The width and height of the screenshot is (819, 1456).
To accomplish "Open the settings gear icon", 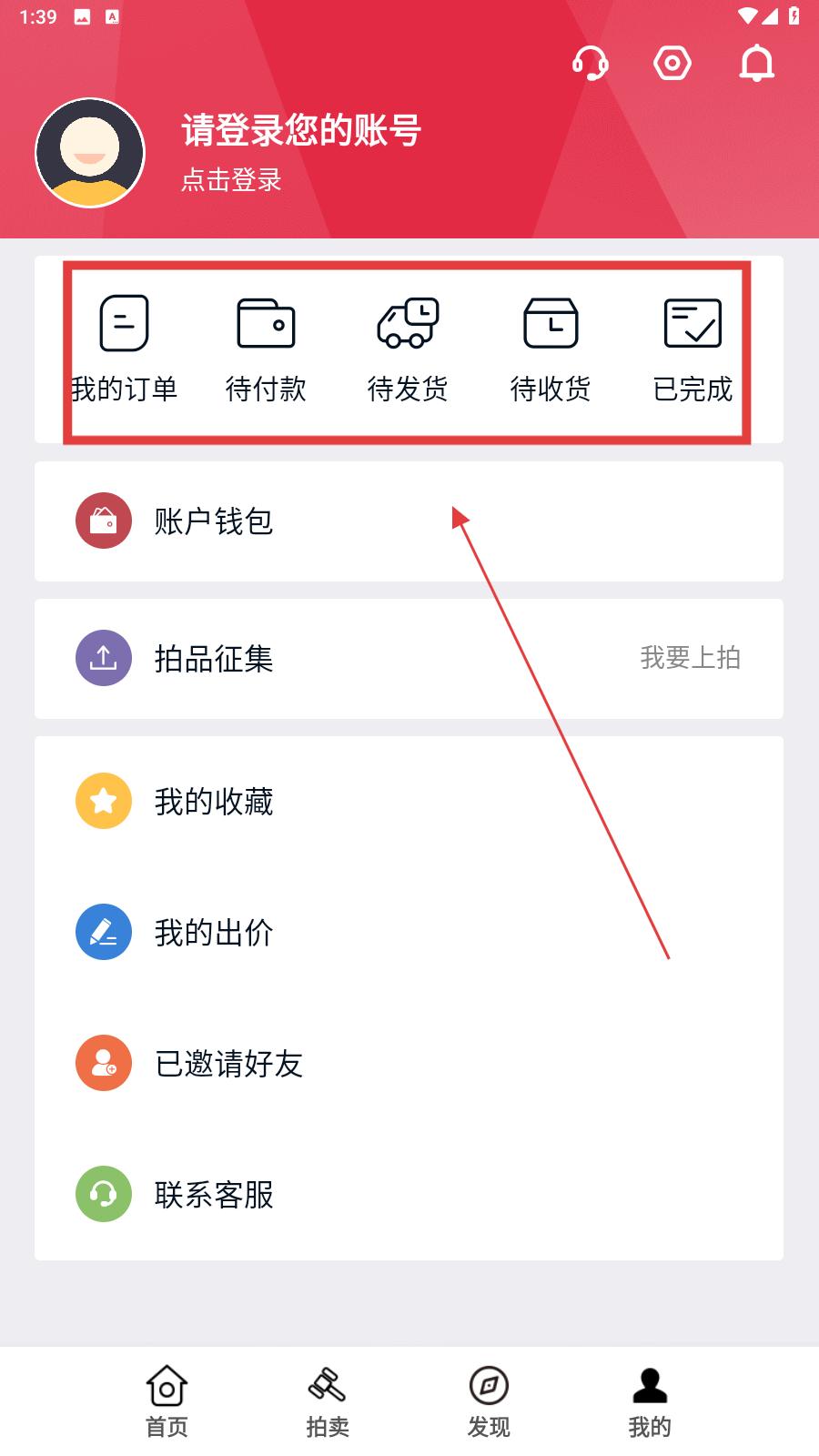I will (x=672, y=64).
